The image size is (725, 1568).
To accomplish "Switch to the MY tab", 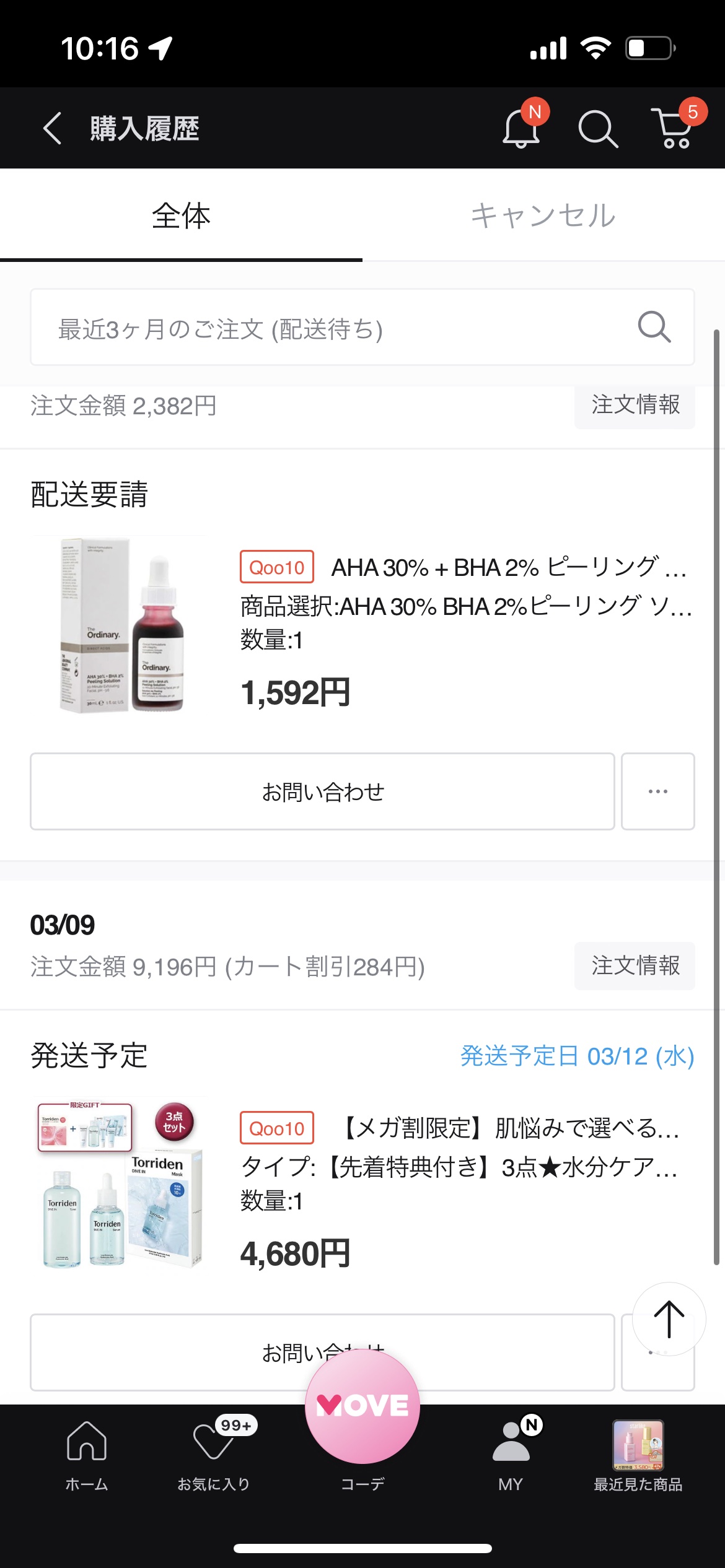I will 511,1455.
